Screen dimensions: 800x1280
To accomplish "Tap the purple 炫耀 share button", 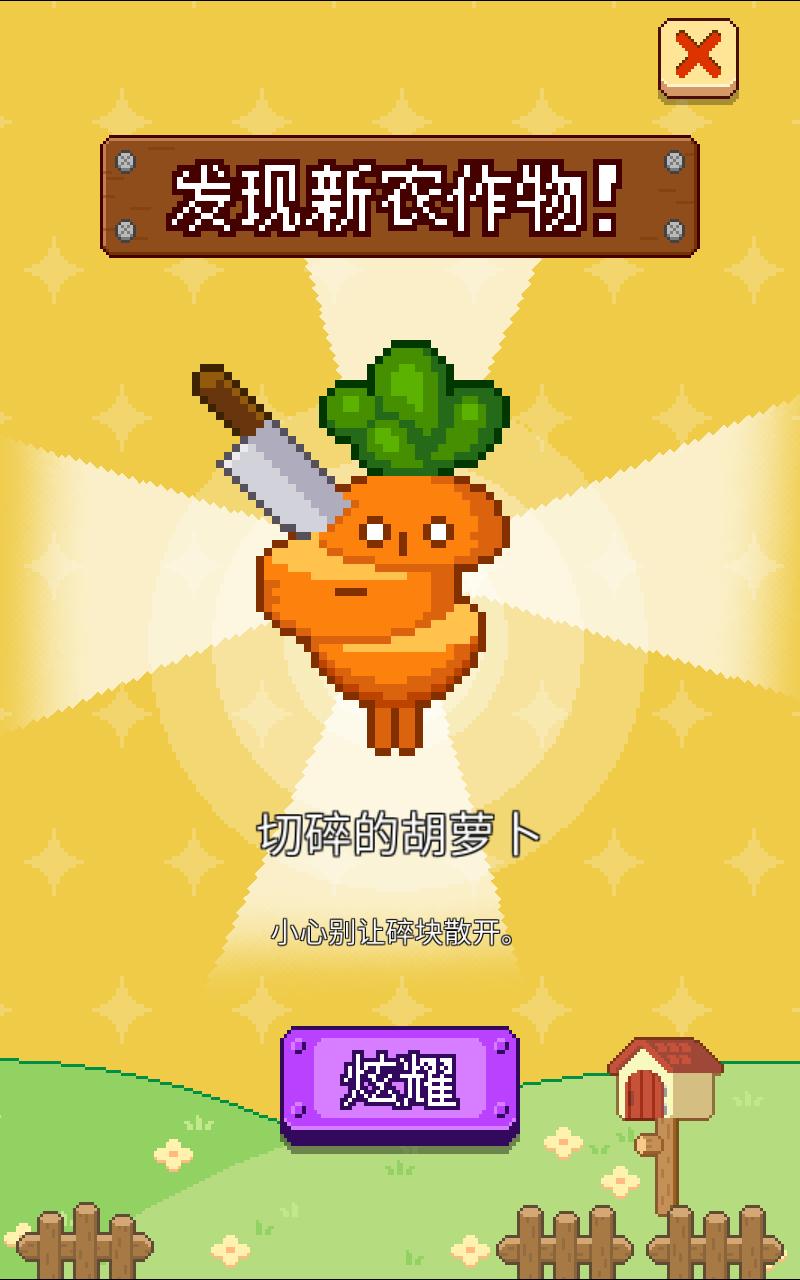I will point(399,1083).
